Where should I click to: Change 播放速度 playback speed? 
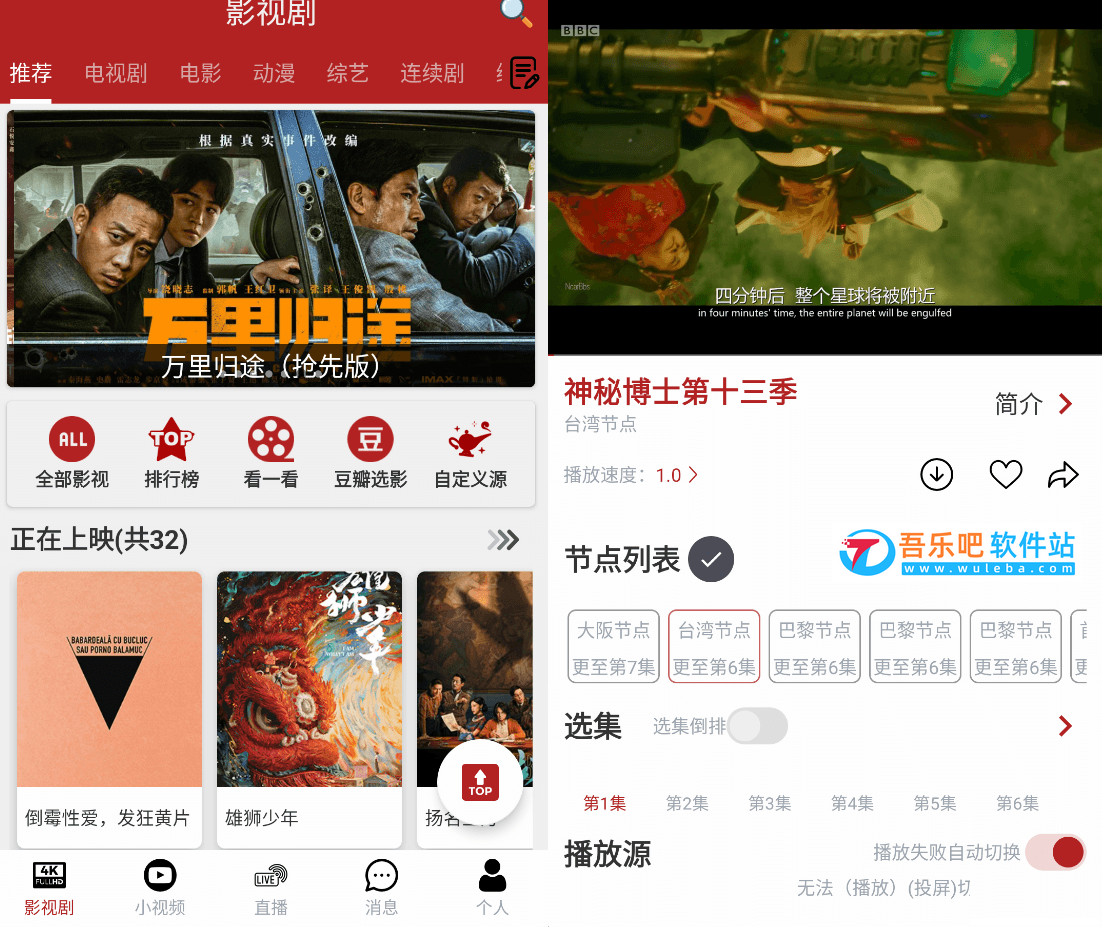point(678,475)
